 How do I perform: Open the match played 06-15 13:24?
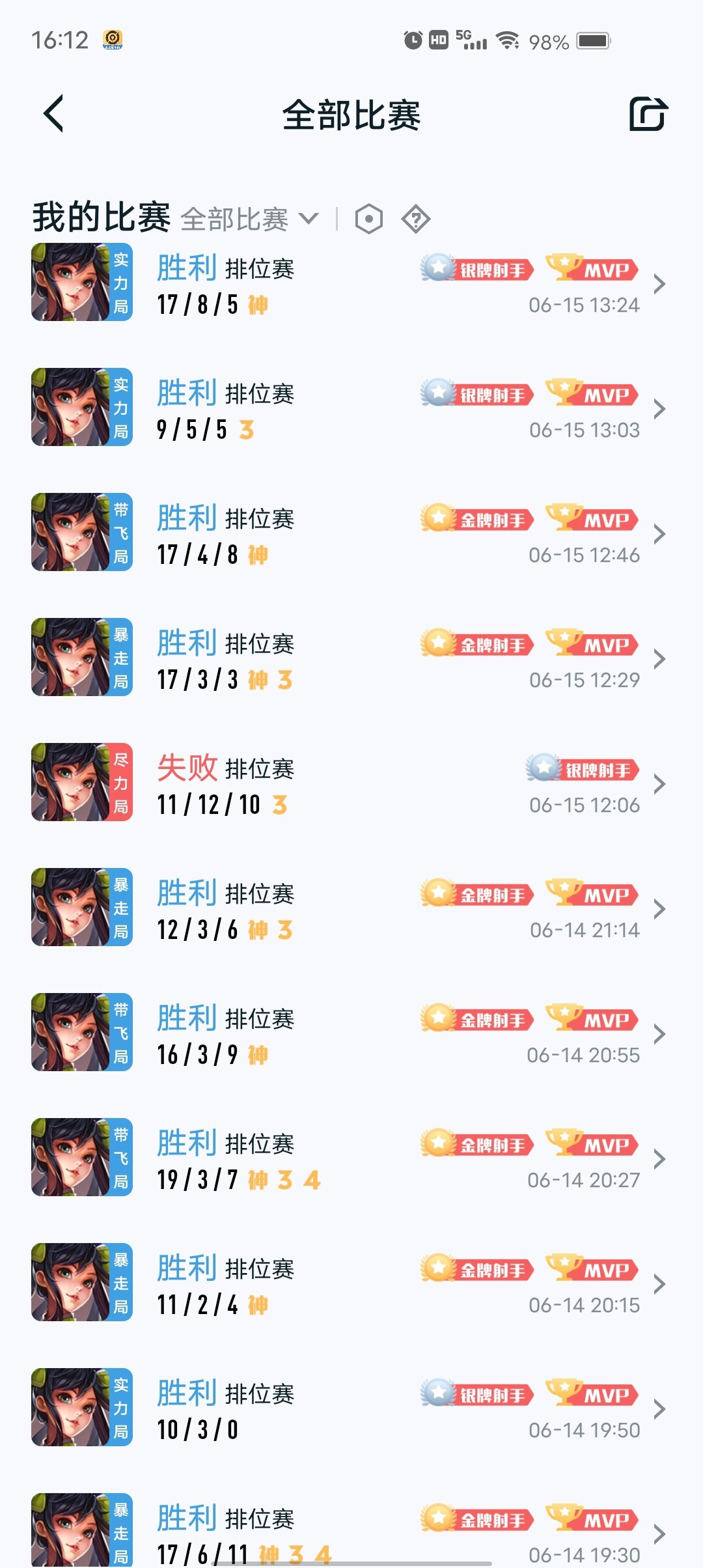(x=351, y=284)
